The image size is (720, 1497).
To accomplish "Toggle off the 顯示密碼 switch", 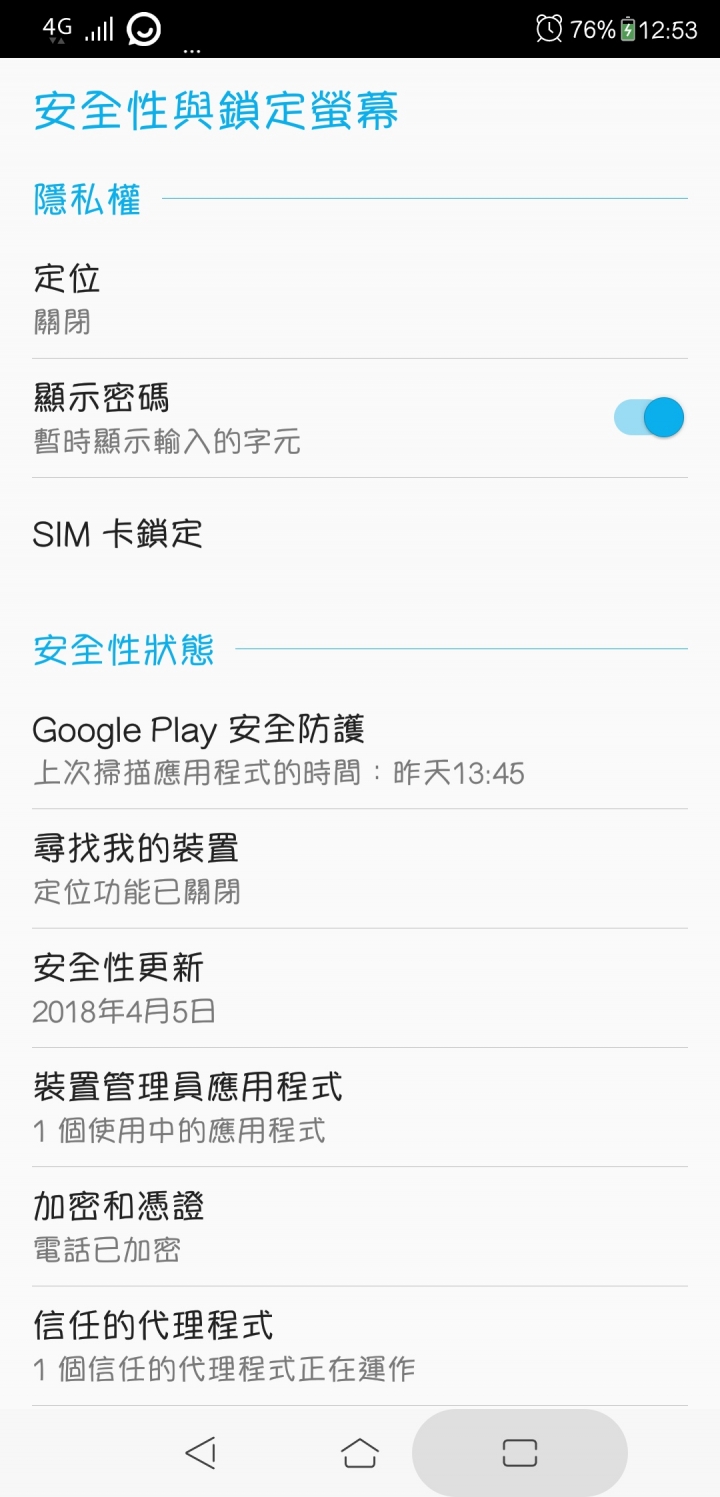I will pyautogui.click(x=649, y=417).
